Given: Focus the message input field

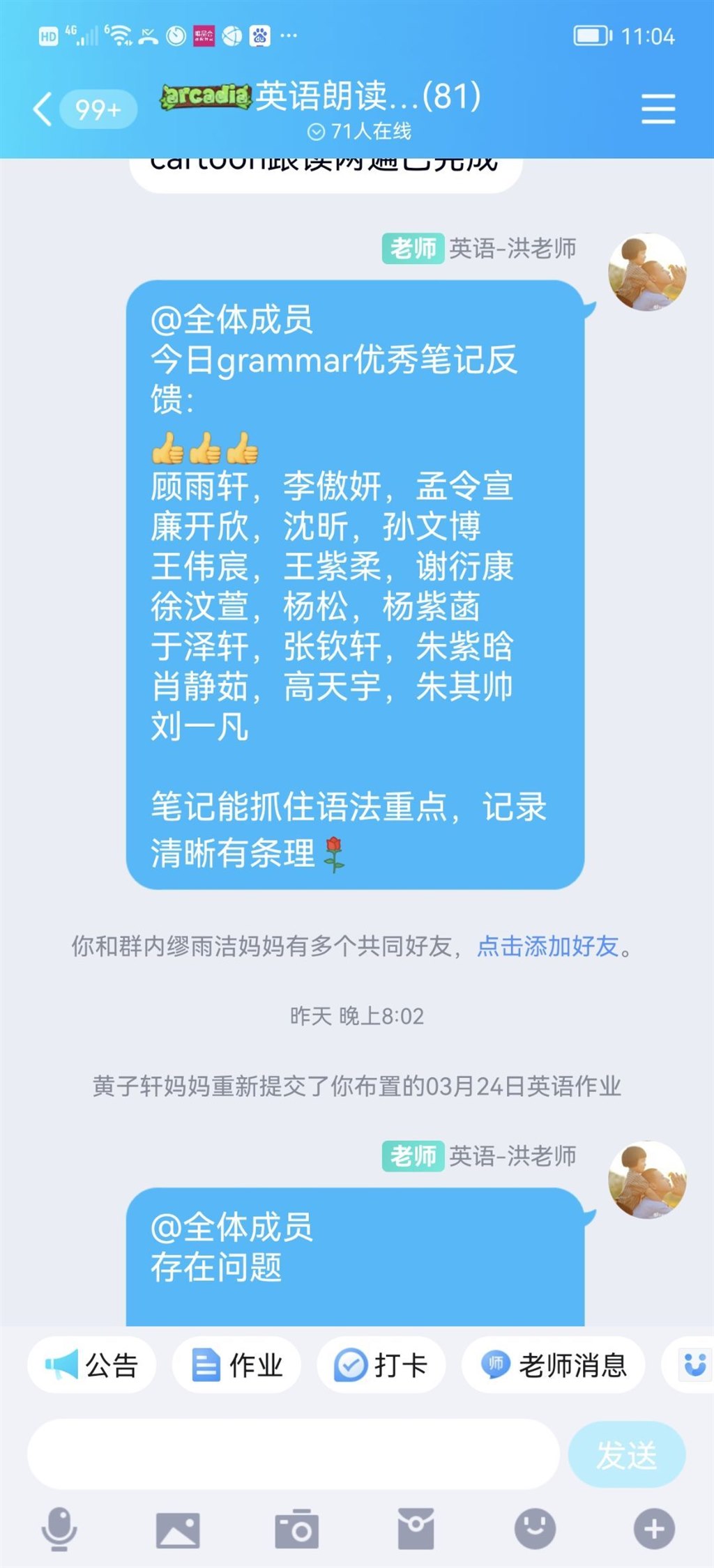Looking at the screenshot, I should point(293,1454).
